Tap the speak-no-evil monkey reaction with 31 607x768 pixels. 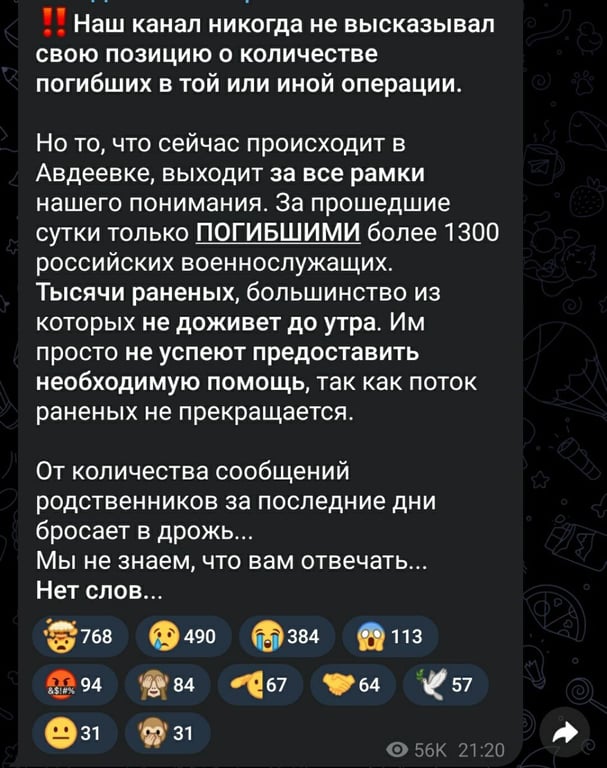pos(168,733)
